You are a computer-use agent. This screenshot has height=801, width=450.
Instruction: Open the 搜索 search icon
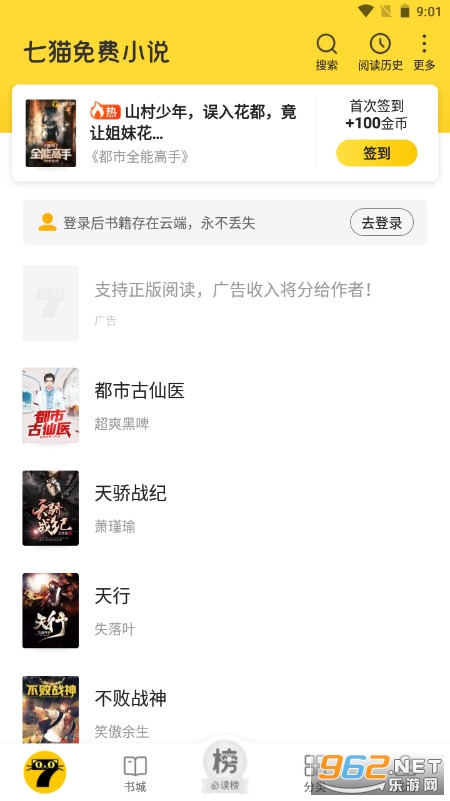coord(326,52)
